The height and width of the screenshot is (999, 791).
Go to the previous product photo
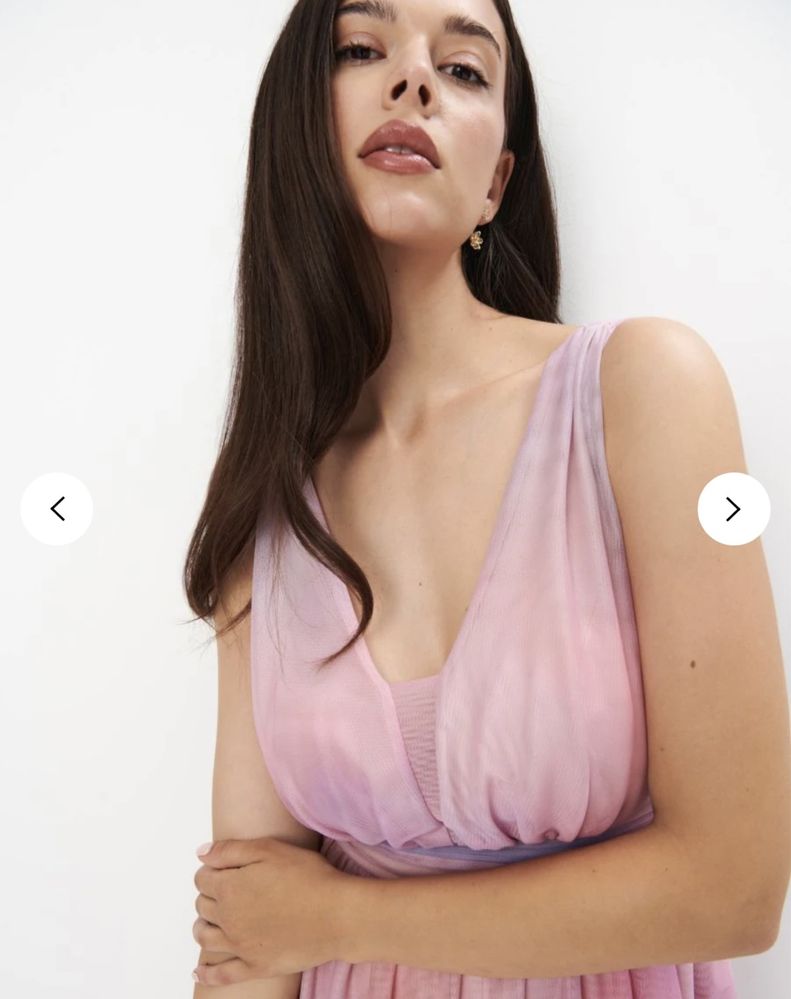(57, 509)
